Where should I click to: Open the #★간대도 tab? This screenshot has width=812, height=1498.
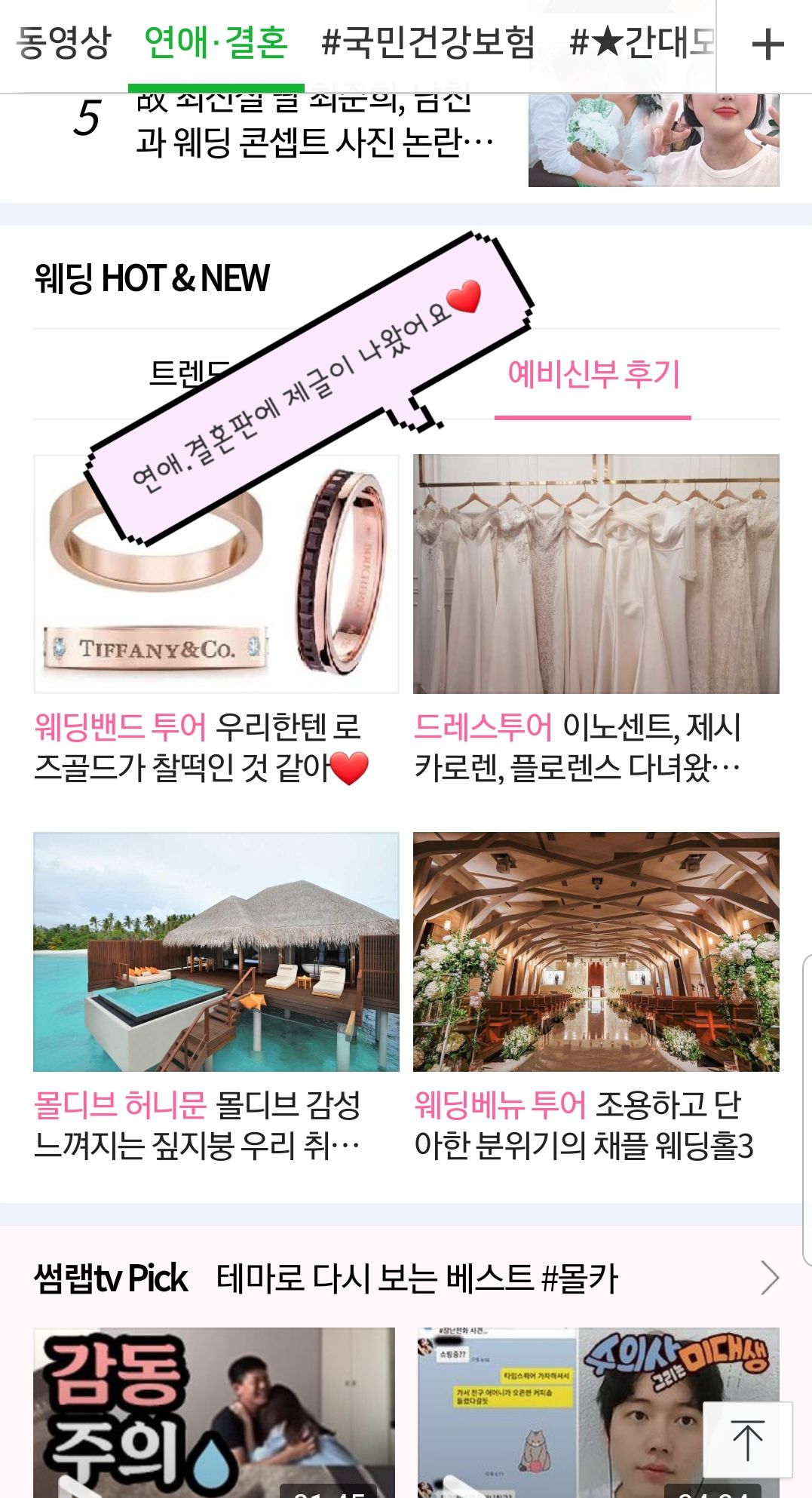tap(641, 43)
